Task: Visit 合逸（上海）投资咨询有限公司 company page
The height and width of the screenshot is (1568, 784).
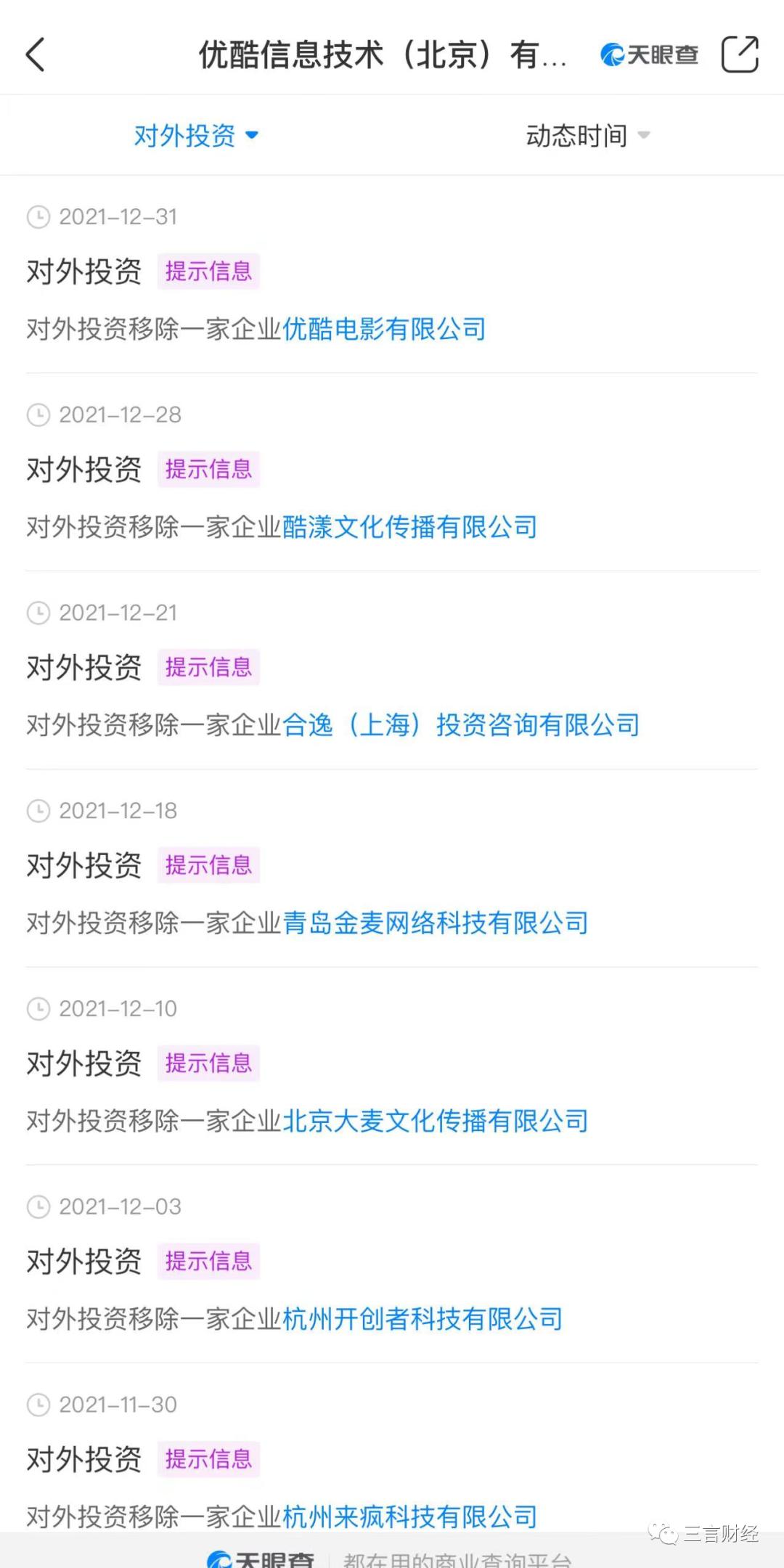Action: coord(461,725)
